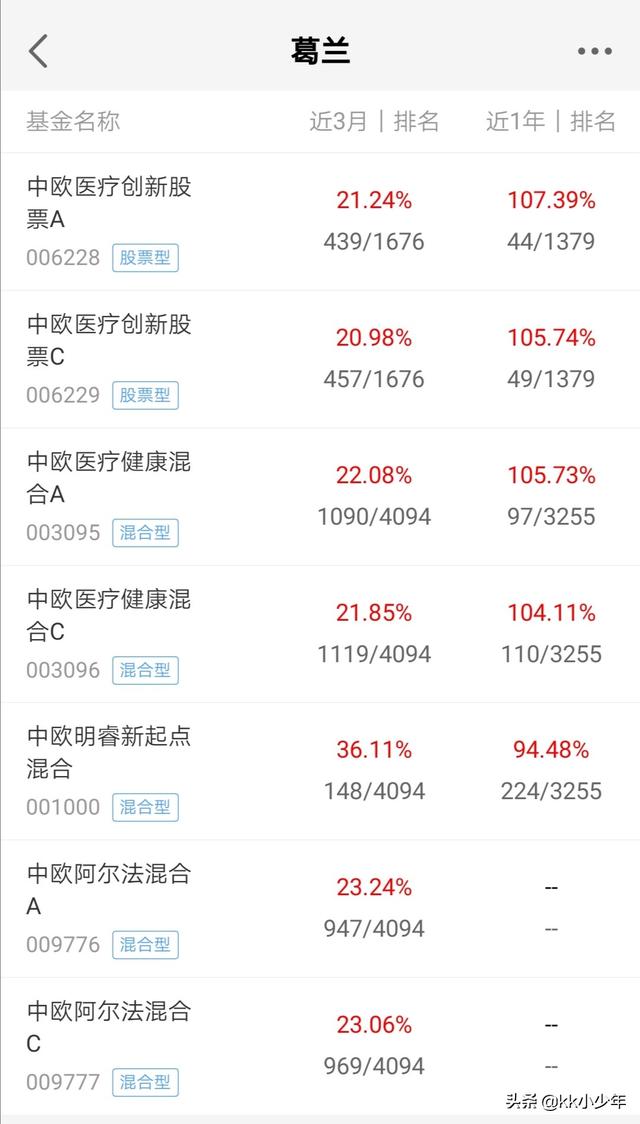
Task: Go back using the top-left arrow
Action: click(x=38, y=51)
